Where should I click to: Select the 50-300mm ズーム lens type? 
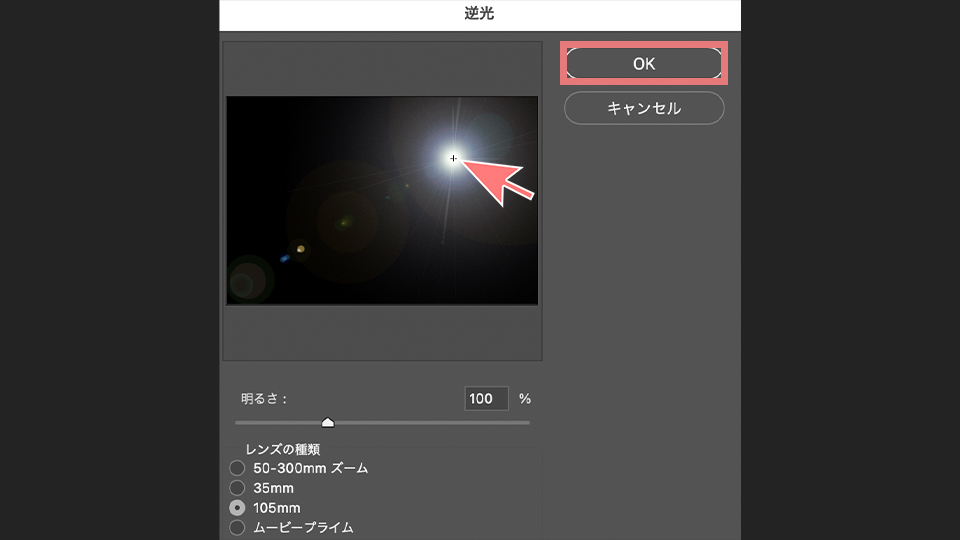pyautogui.click(x=237, y=468)
